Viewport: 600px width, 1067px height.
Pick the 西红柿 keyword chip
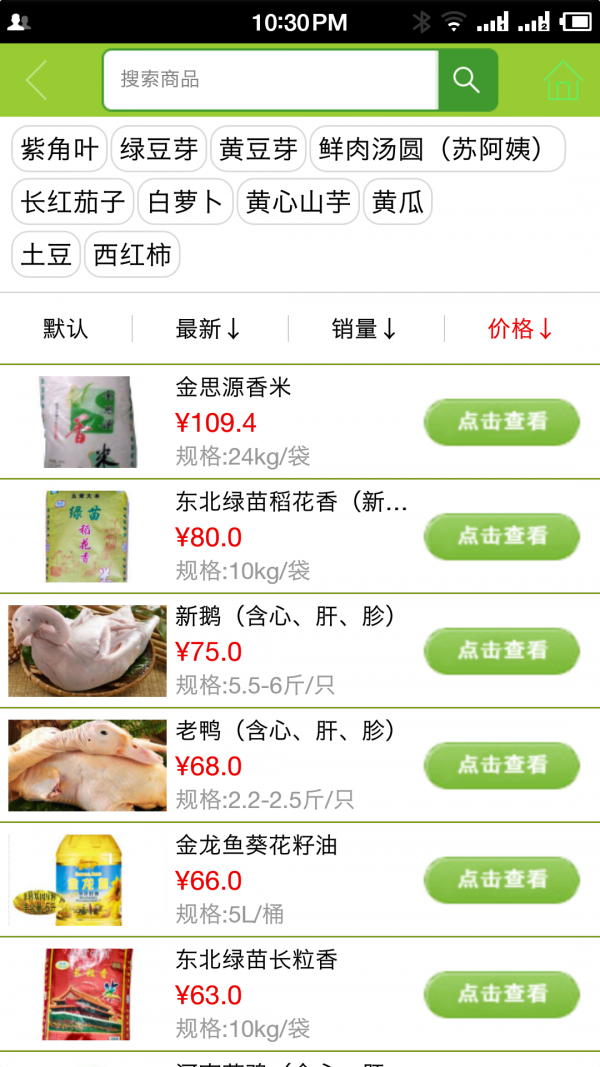click(132, 255)
